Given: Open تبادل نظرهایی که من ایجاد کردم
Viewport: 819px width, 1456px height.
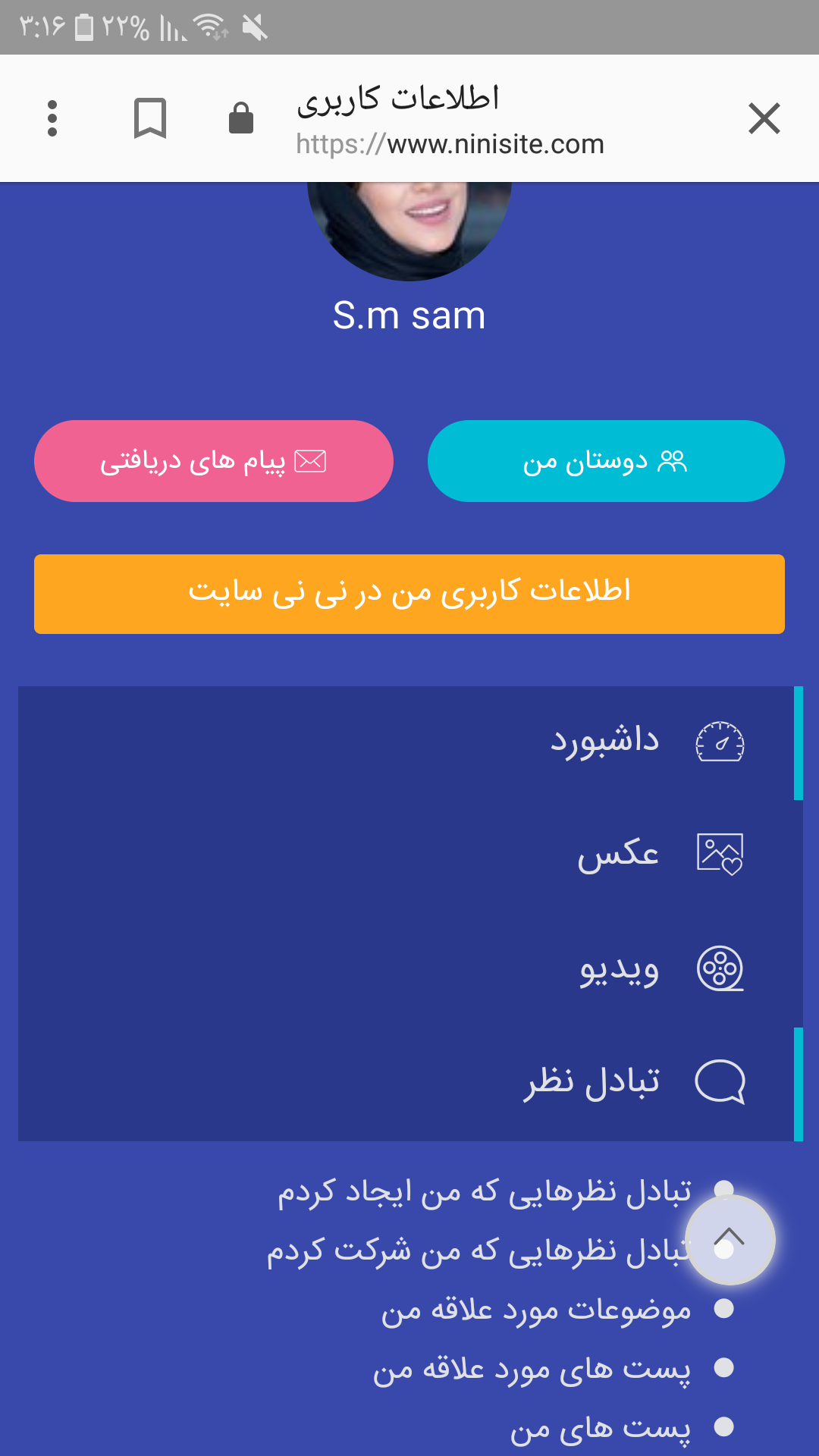Looking at the screenshot, I should click(x=484, y=1191).
